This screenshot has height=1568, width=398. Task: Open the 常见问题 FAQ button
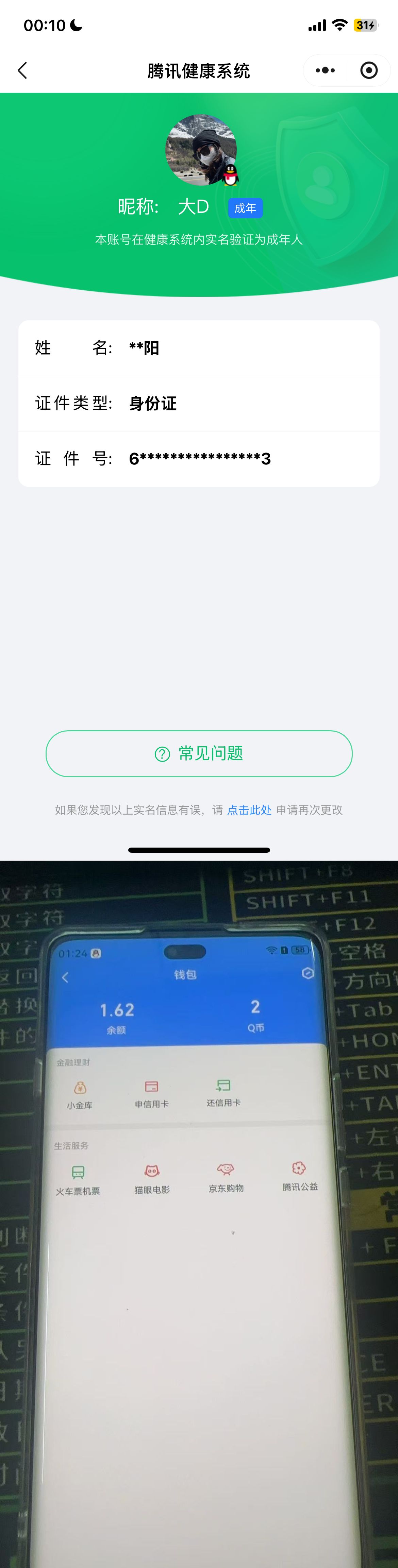click(199, 753)
